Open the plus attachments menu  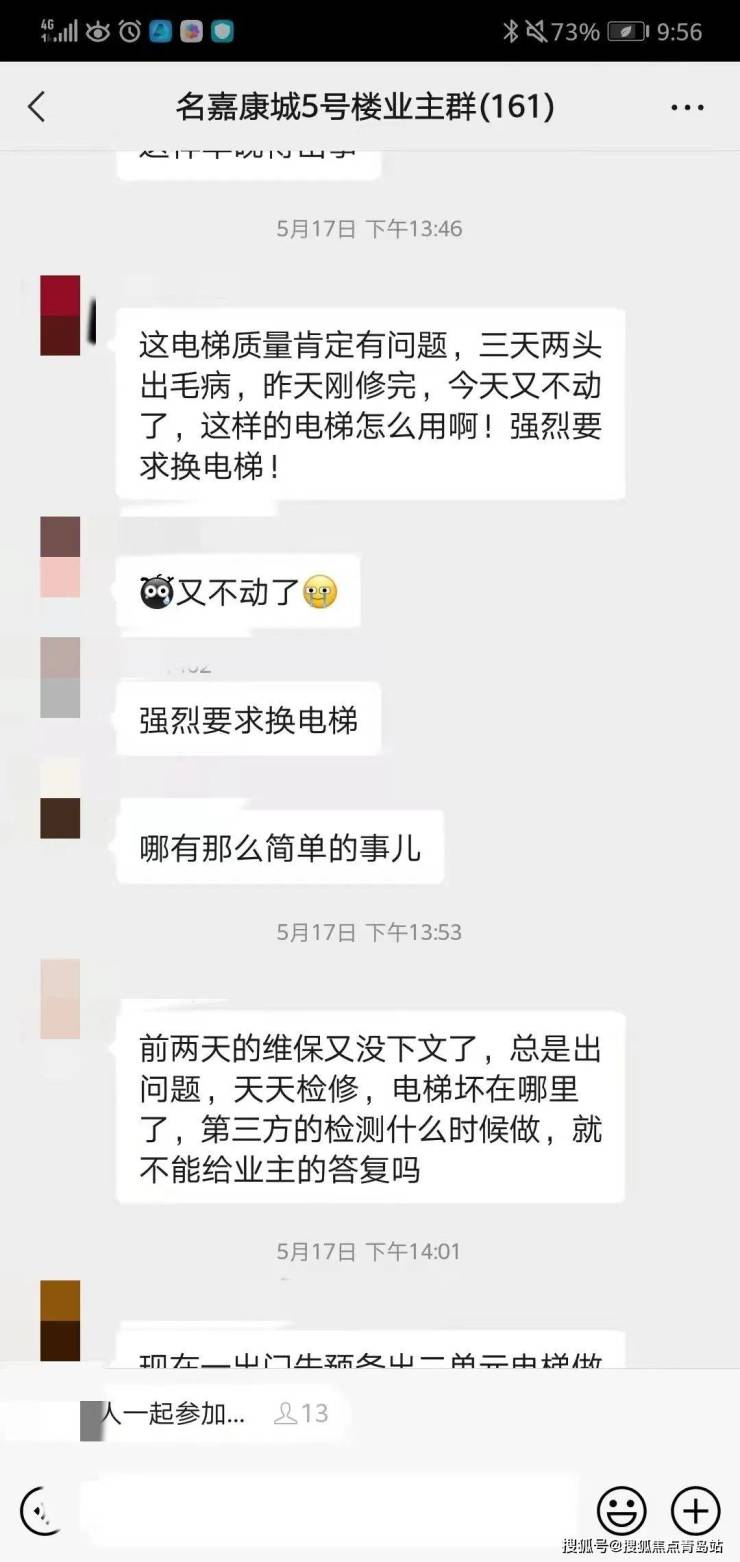(695, 1510)
